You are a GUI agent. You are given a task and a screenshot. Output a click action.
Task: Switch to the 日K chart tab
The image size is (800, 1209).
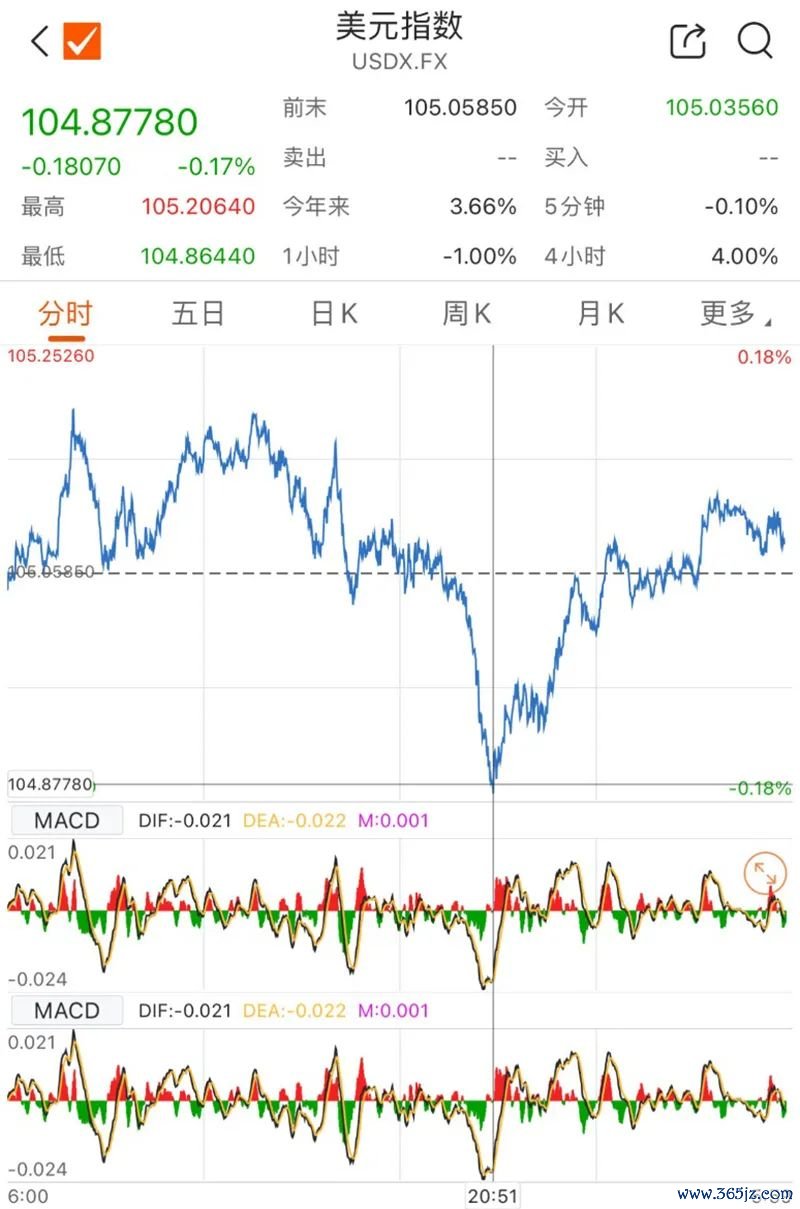pos(334,314)
